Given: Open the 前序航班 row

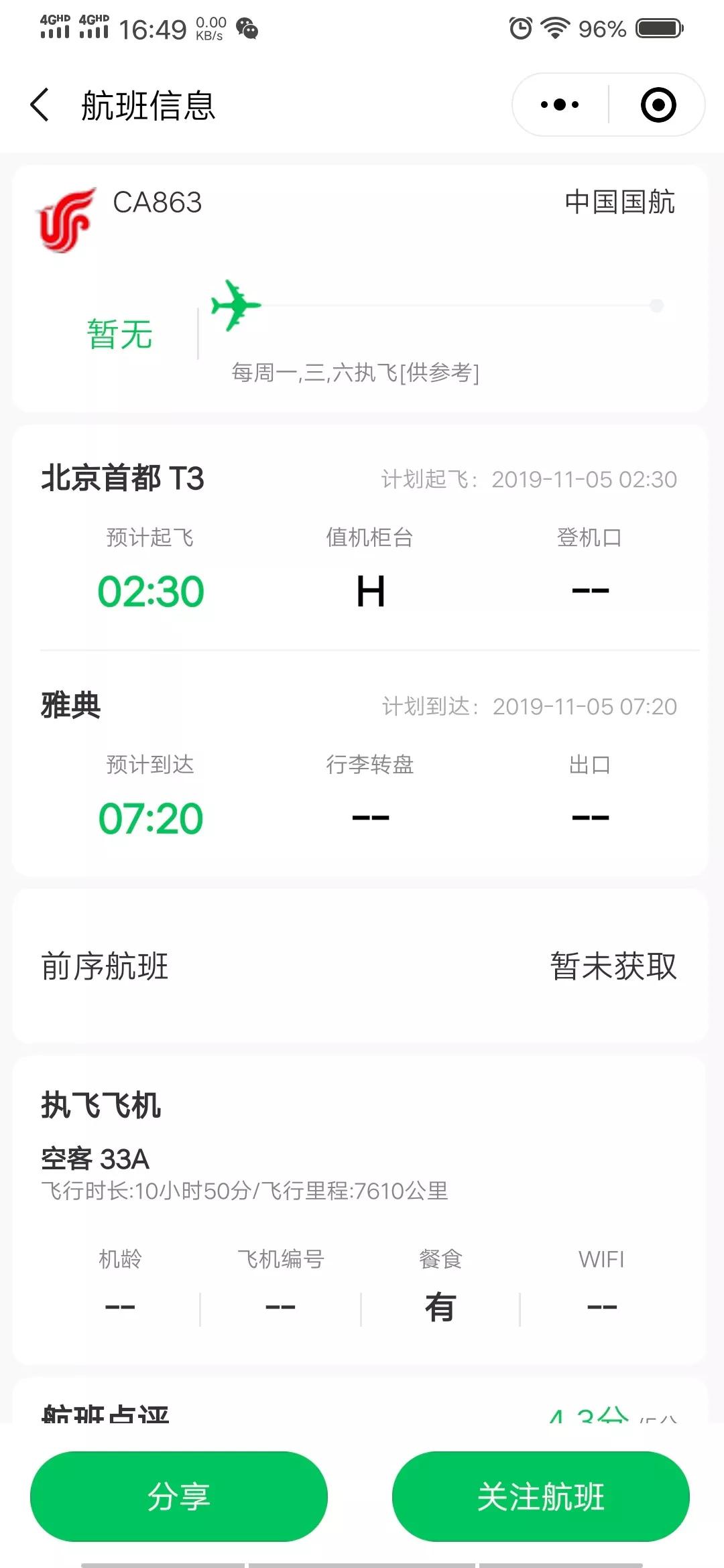Looking at the screenshot, I should pos(360,966).
